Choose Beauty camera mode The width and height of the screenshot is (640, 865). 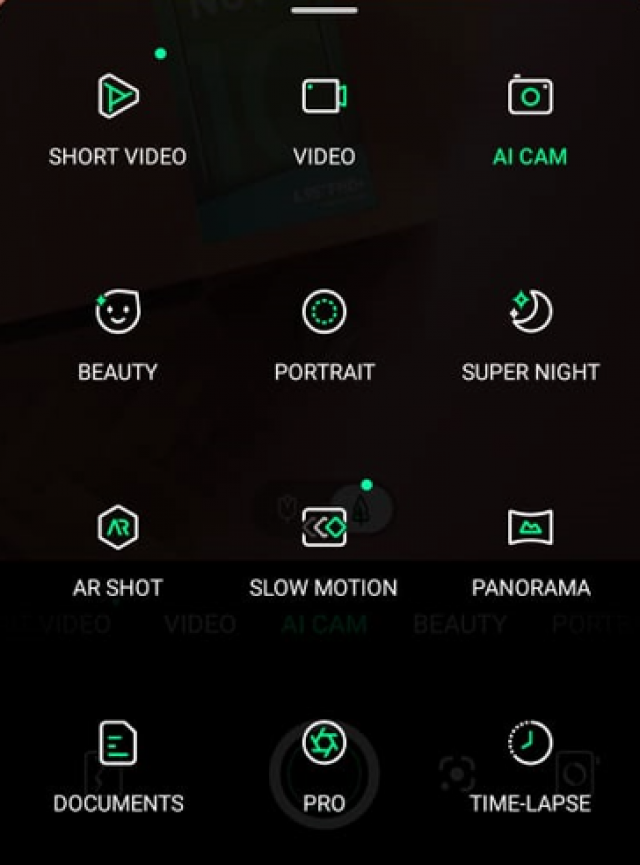click(118, 313)
